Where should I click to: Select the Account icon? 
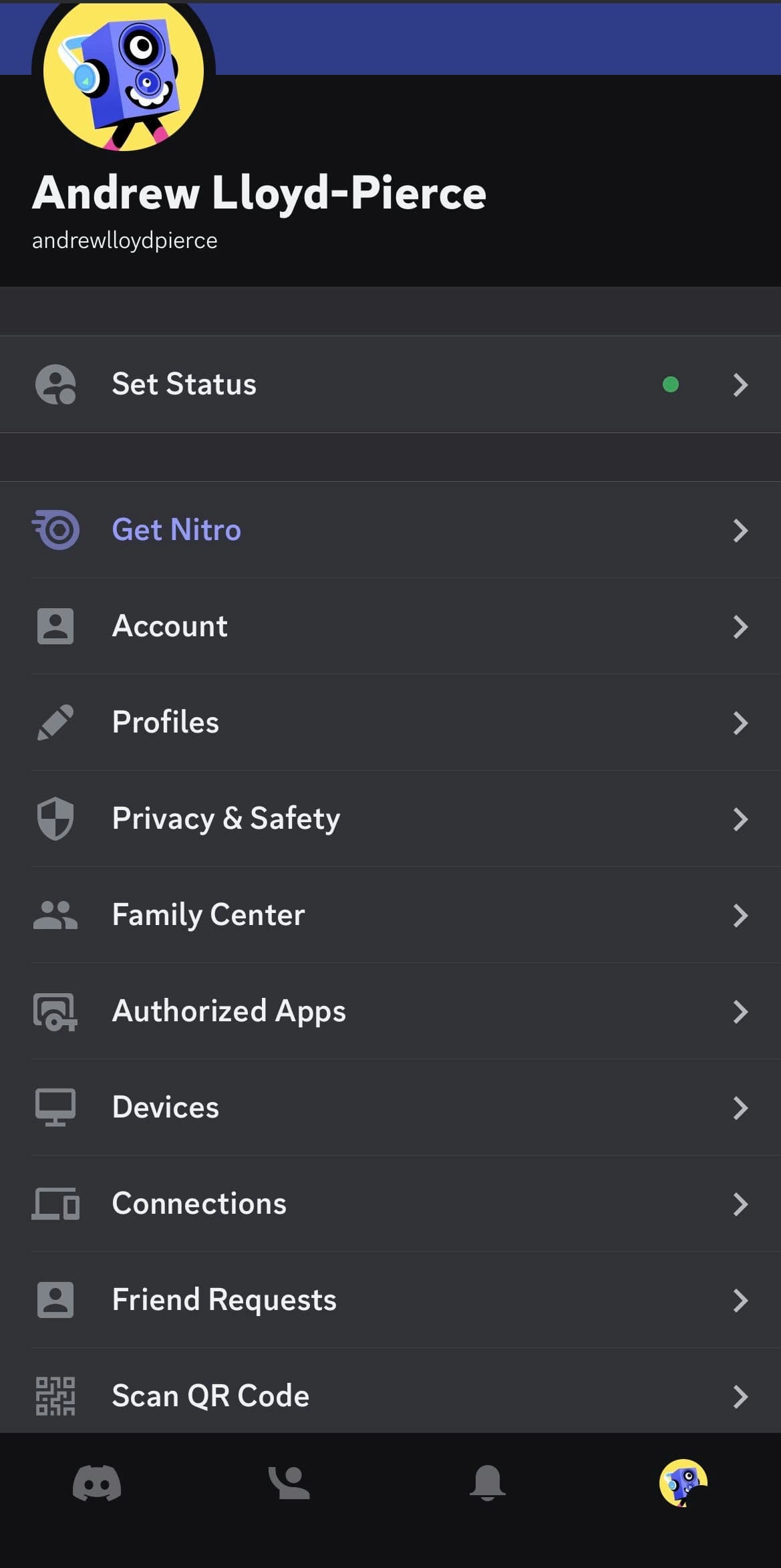pos(56,626)
